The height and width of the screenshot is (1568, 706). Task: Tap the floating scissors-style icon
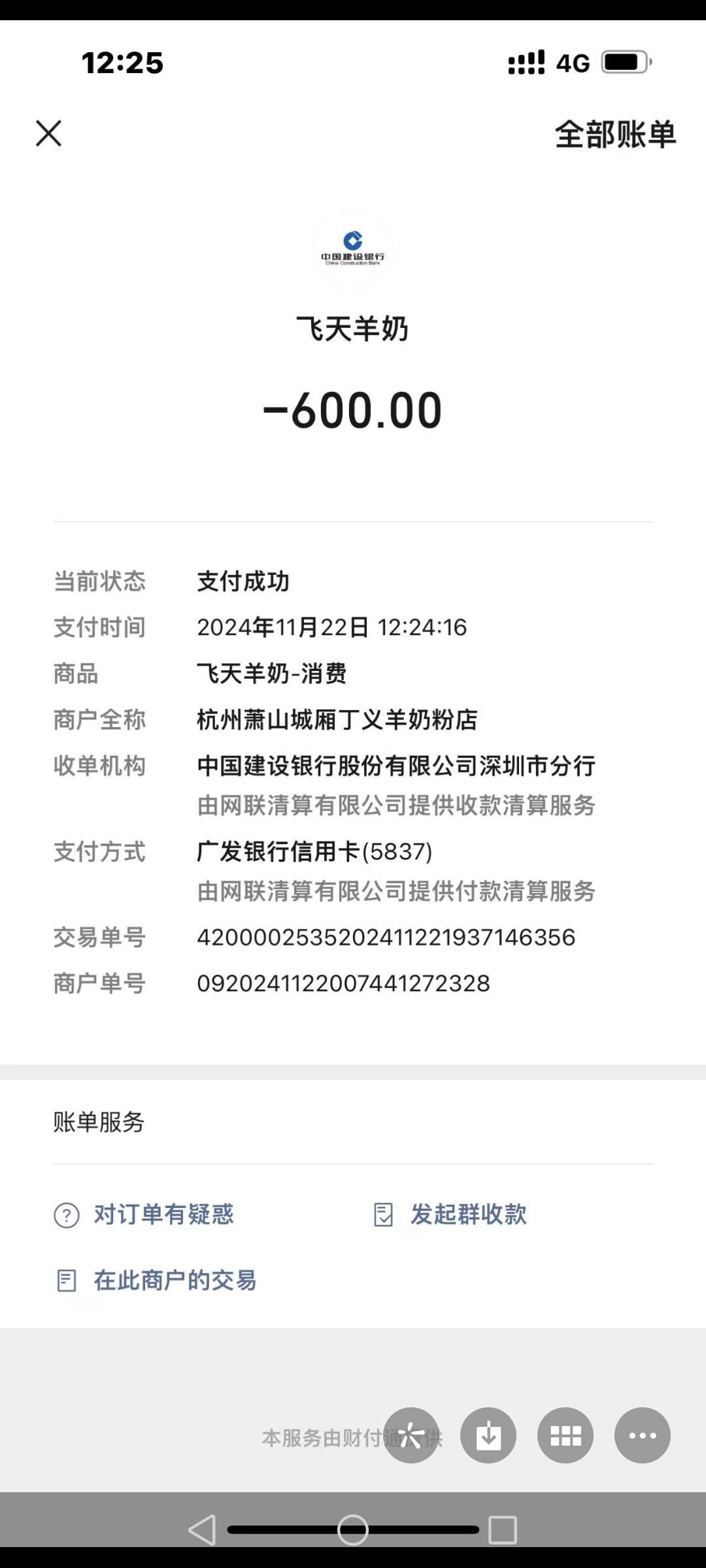[x=411, y=1435]
